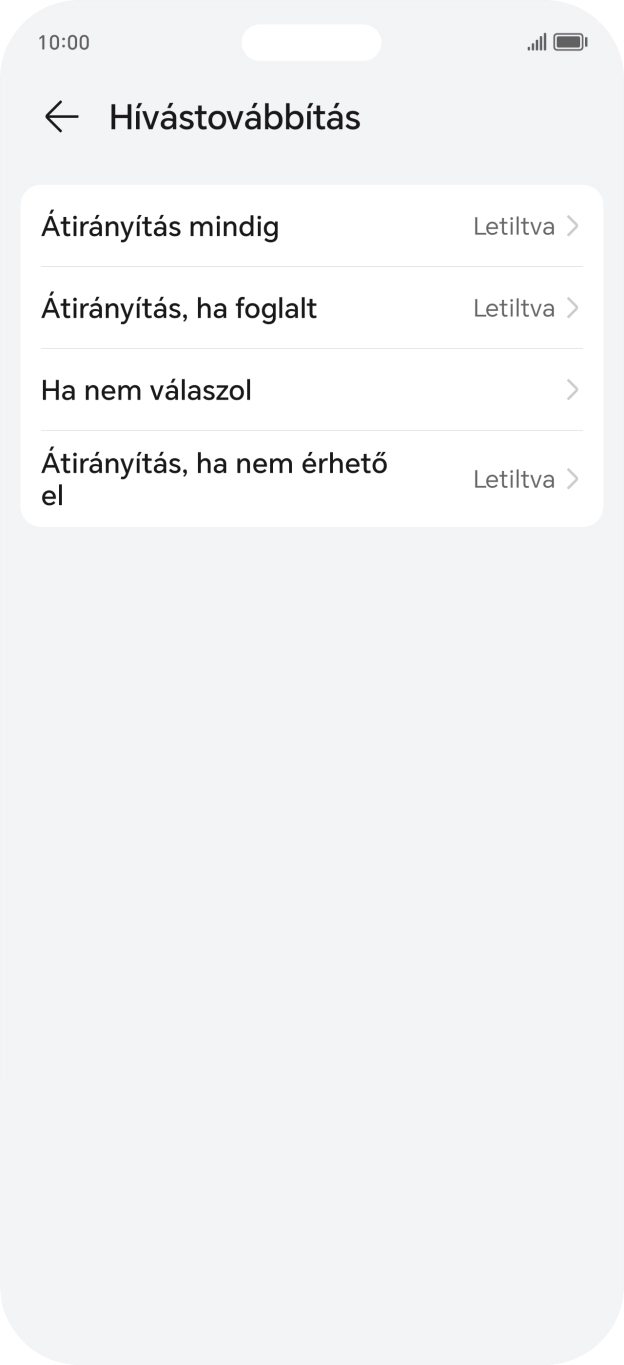Viewport: 624px width, 1365px height.
Task: Open Ha nem válaszol forwarding
Action: tap(311, 390)
